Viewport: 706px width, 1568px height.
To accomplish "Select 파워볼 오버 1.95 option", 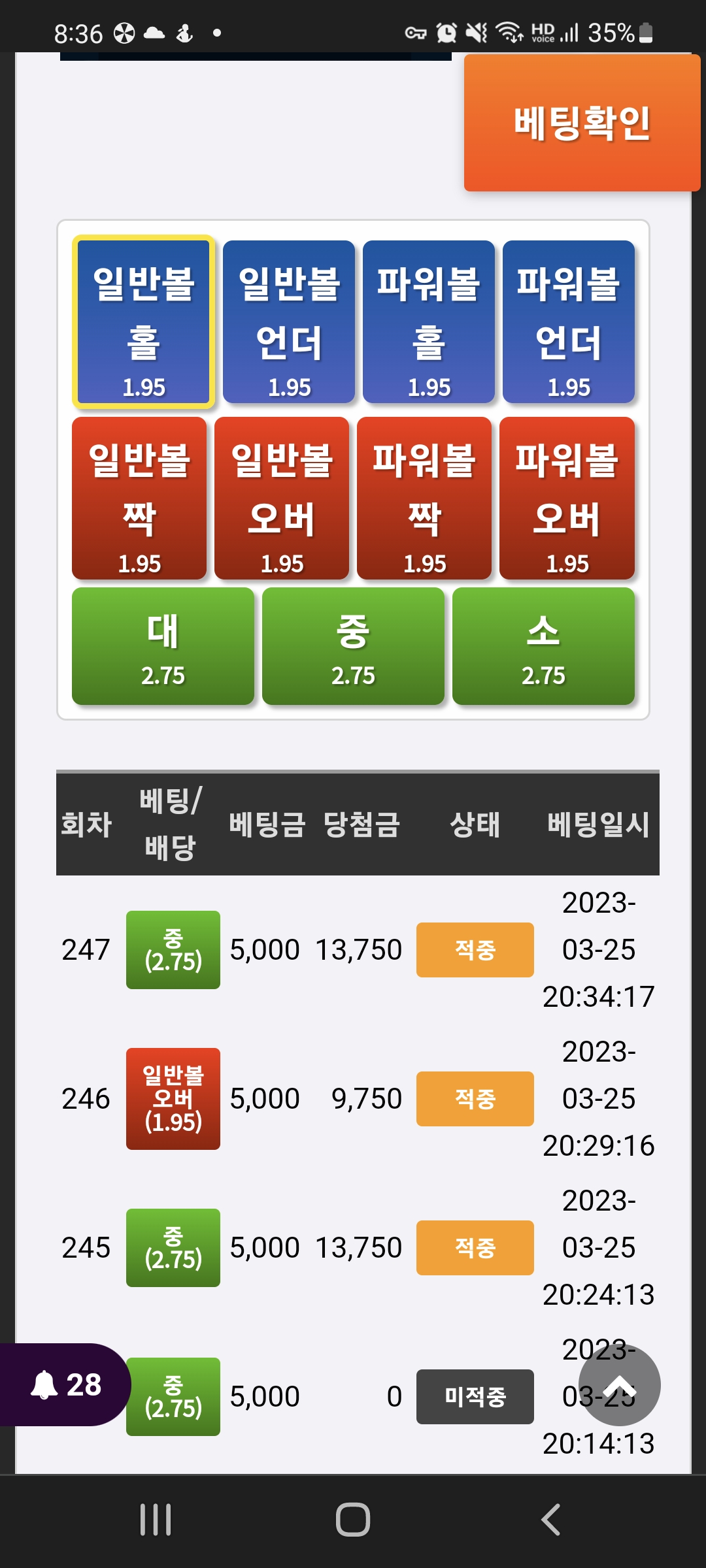I will 567,498.
